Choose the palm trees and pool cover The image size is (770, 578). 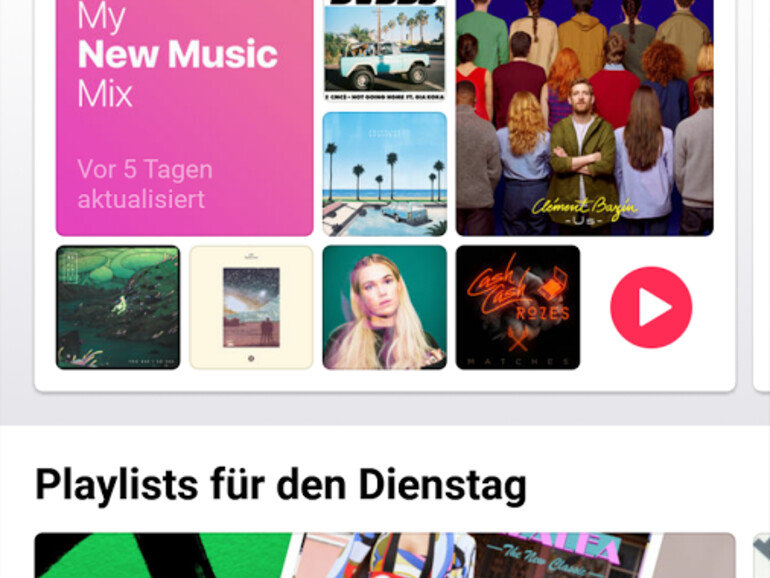click(384, 173)
